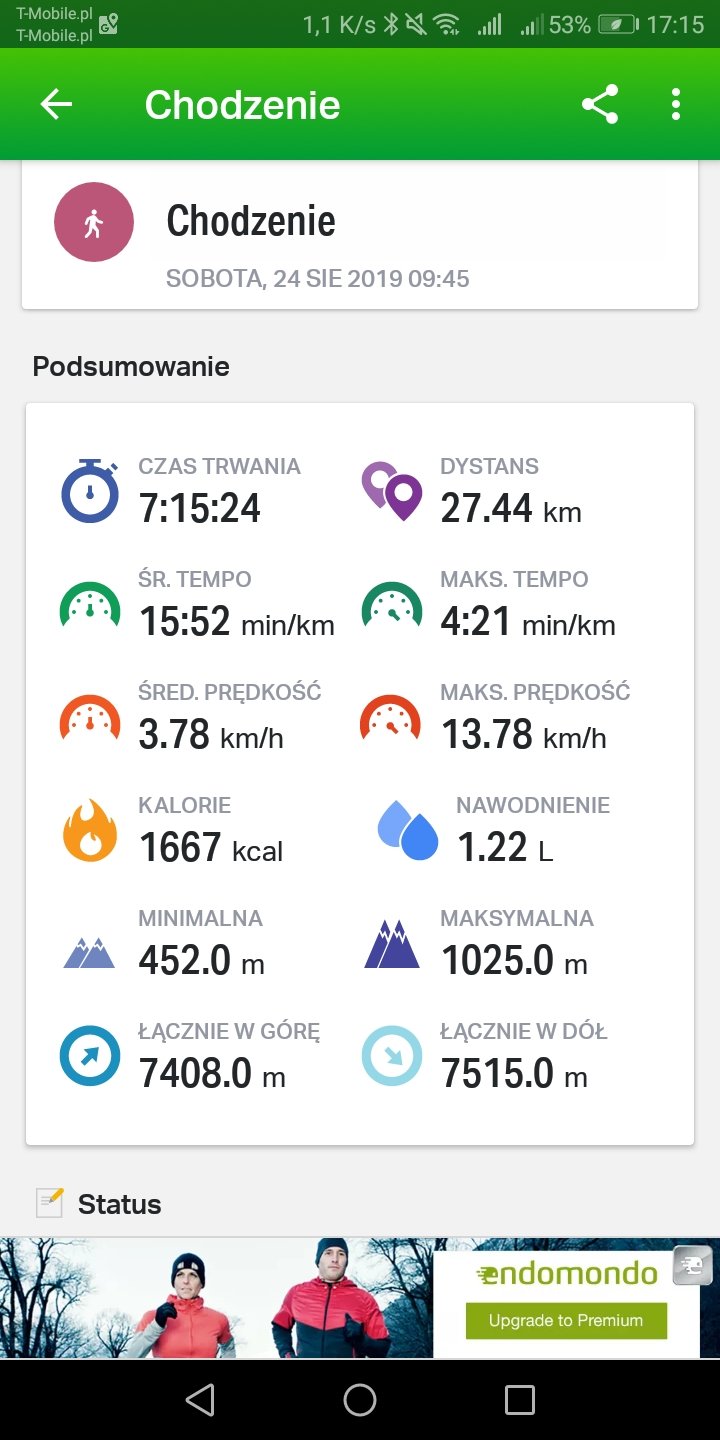Share this Chodzenie workout
This screenshot has width=720, height=1440.
[600, 105]
